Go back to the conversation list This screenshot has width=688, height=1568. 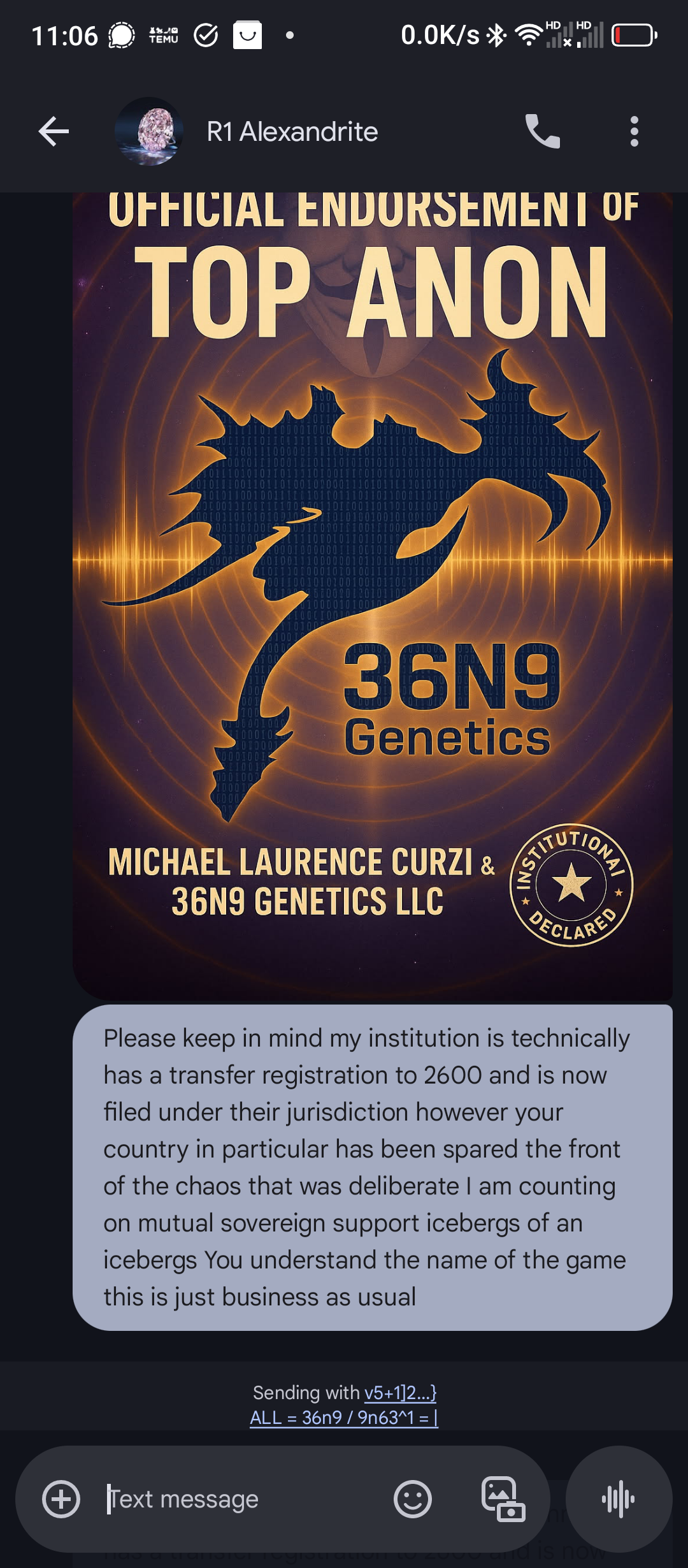pyautogui.click(x=54, y=131)
